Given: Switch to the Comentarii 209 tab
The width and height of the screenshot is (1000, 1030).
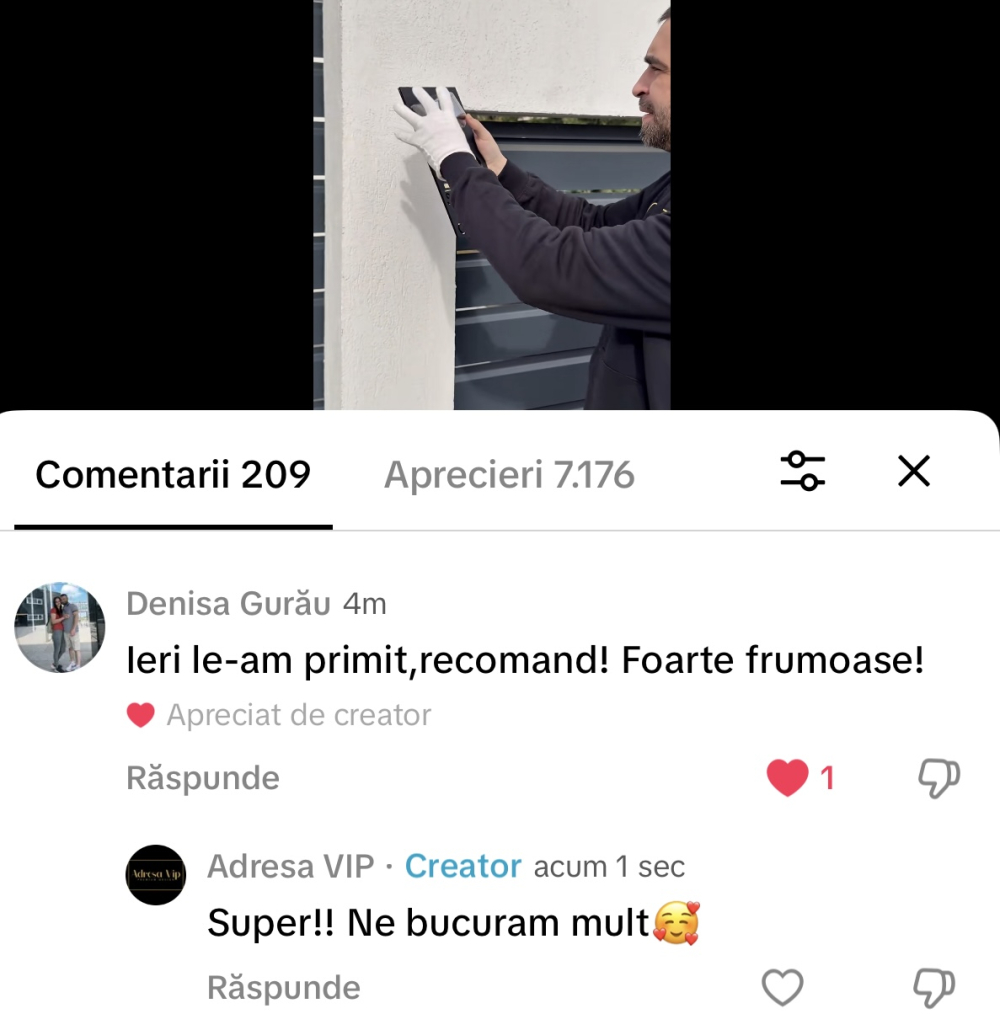Looking at the screenshot, I should [173, 475].
